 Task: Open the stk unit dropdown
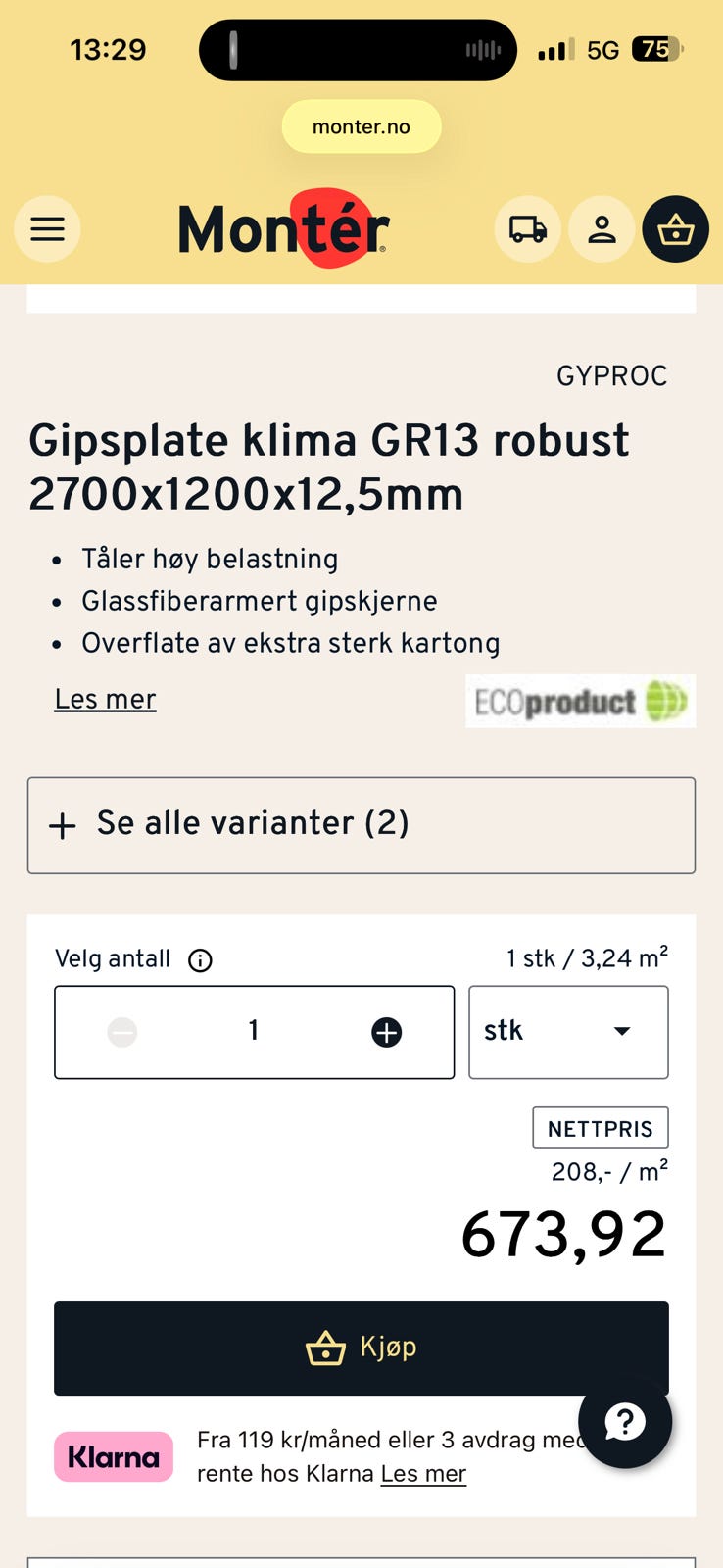[x=568, y=1031]
